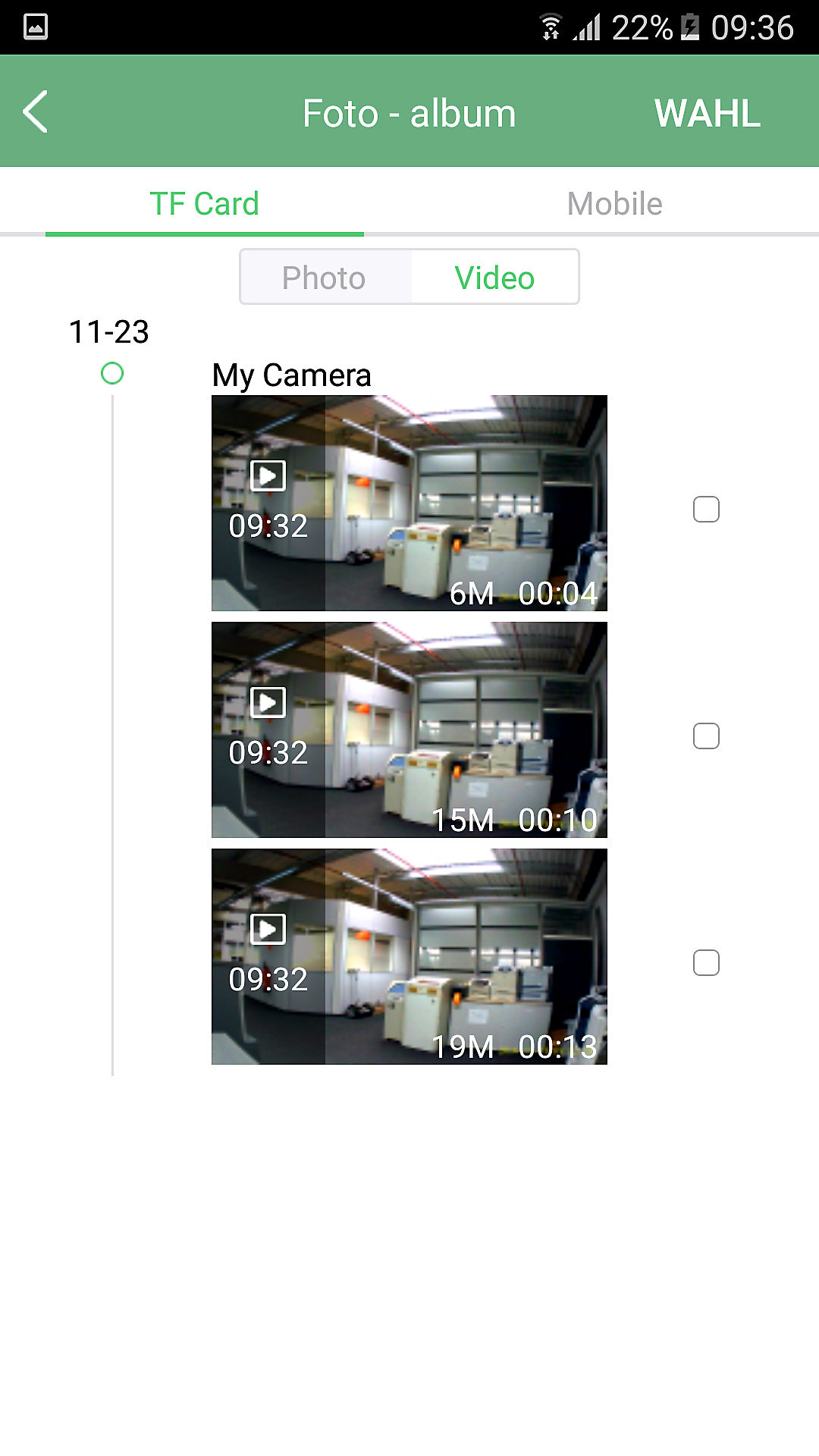
Task: Tick the checkbox beside the 15M video
Action: pos(706,736)
